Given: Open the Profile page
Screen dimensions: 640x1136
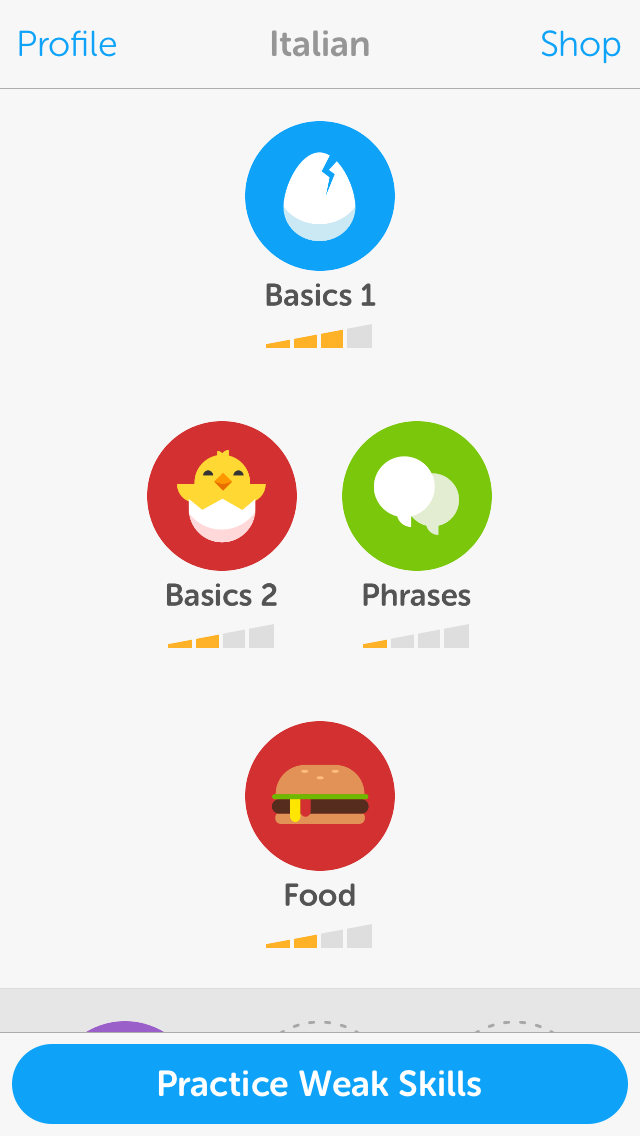Looking at the screenshot, I should 67,44.
